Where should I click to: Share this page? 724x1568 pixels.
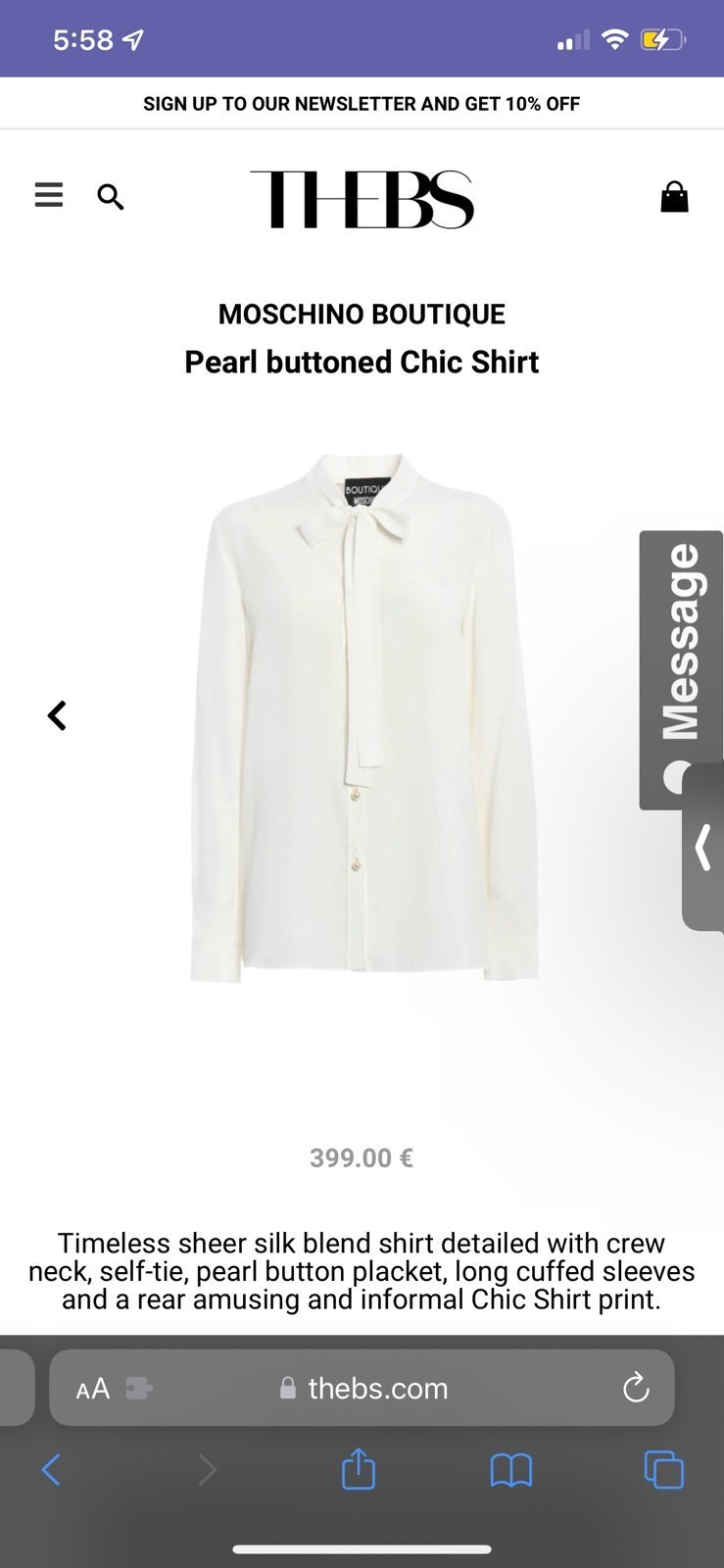click(x=359, y=1468)
